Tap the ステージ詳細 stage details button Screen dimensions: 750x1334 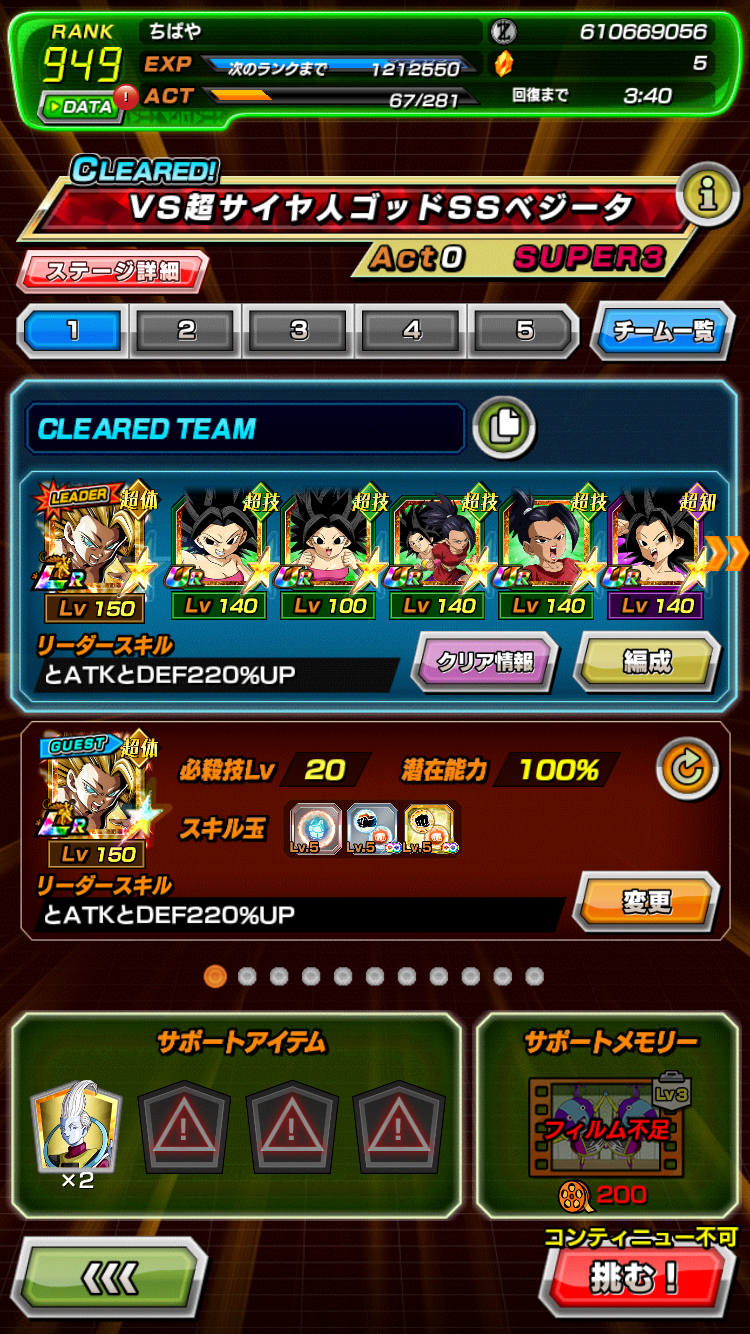tap(113, 272)
